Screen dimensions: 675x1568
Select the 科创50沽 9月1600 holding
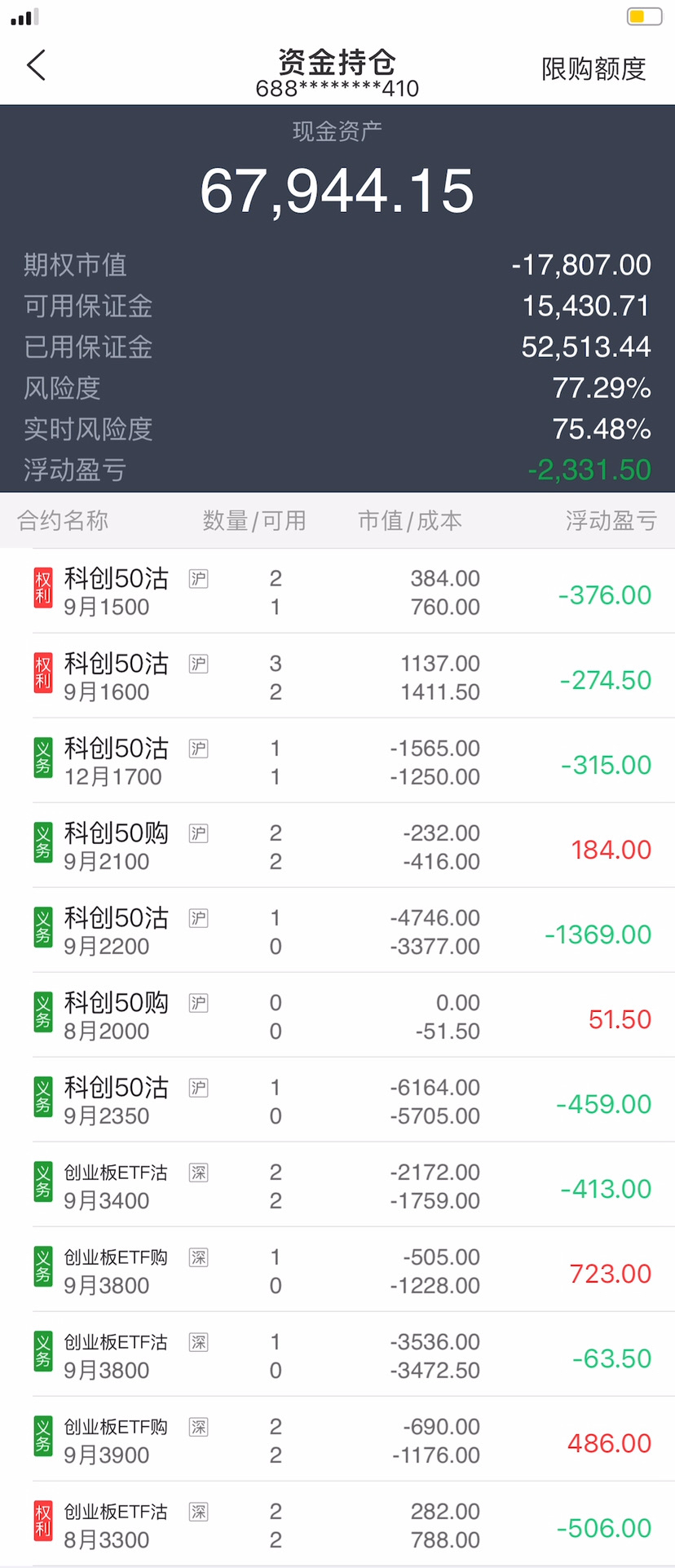point(337,676)
